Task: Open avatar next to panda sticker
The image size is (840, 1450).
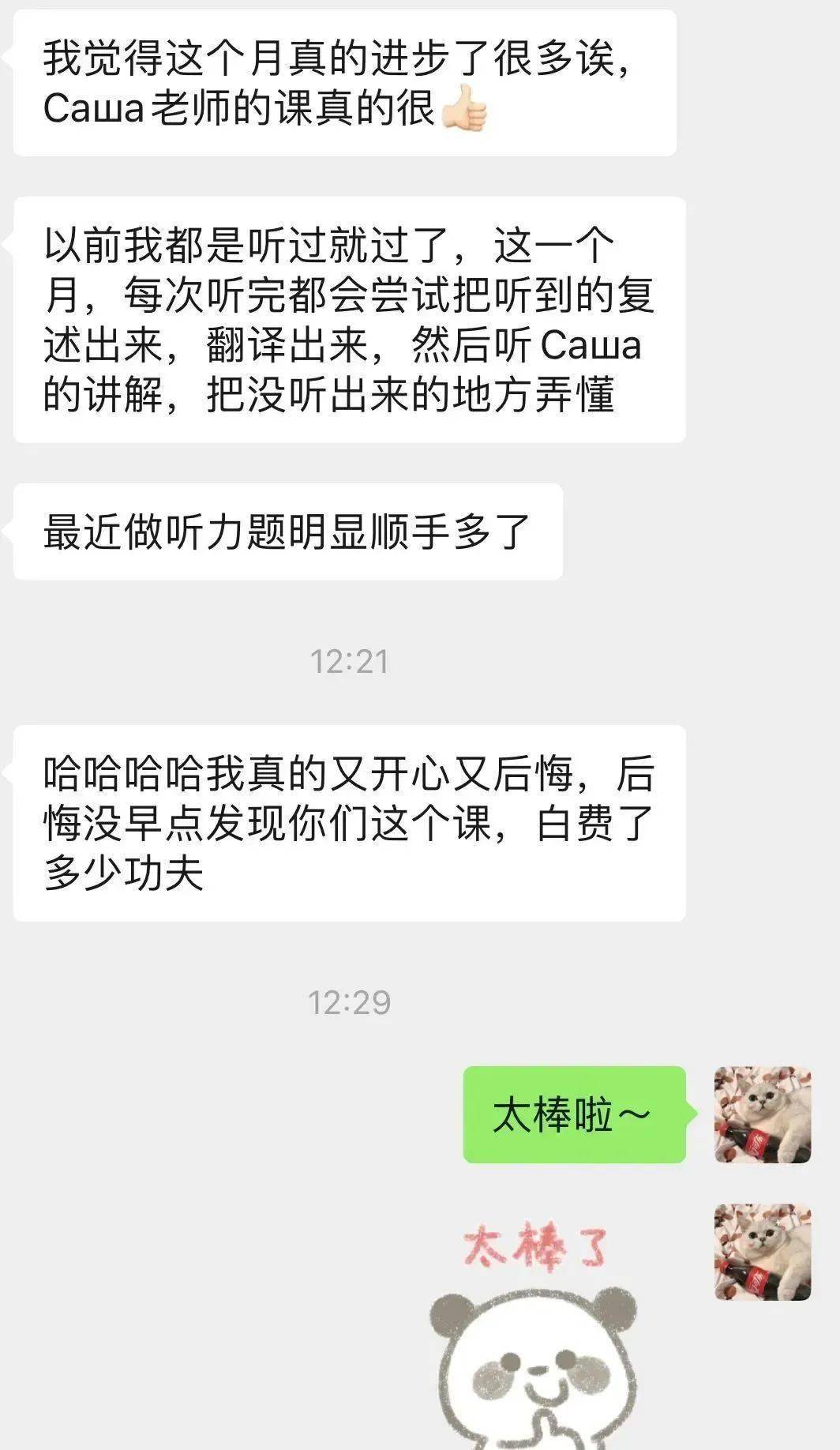Action: [x=762, y=1252]
